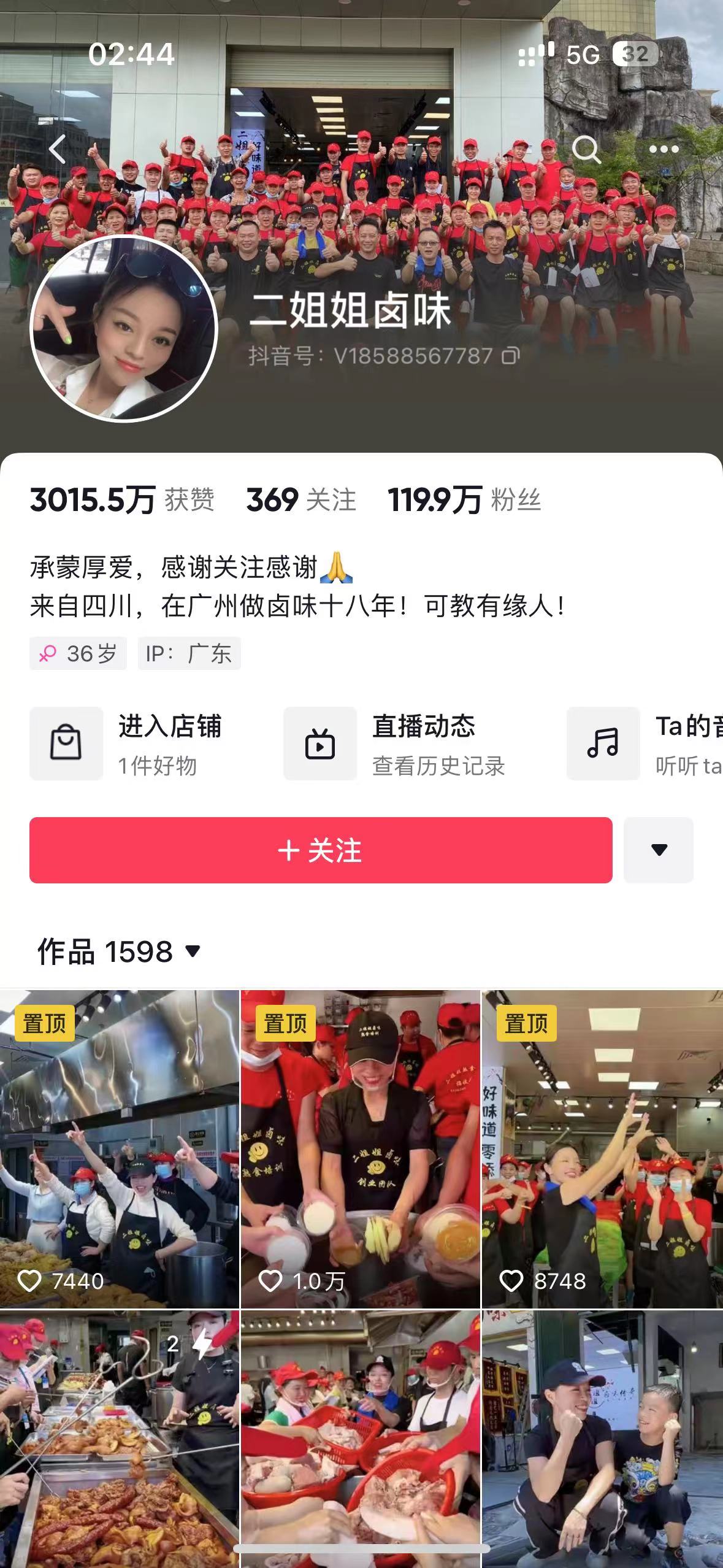The width and height of the screenshot is (723, 1568).
Task: Open the 作品 1598 sorting dropdown
Action: click(120, 952)
